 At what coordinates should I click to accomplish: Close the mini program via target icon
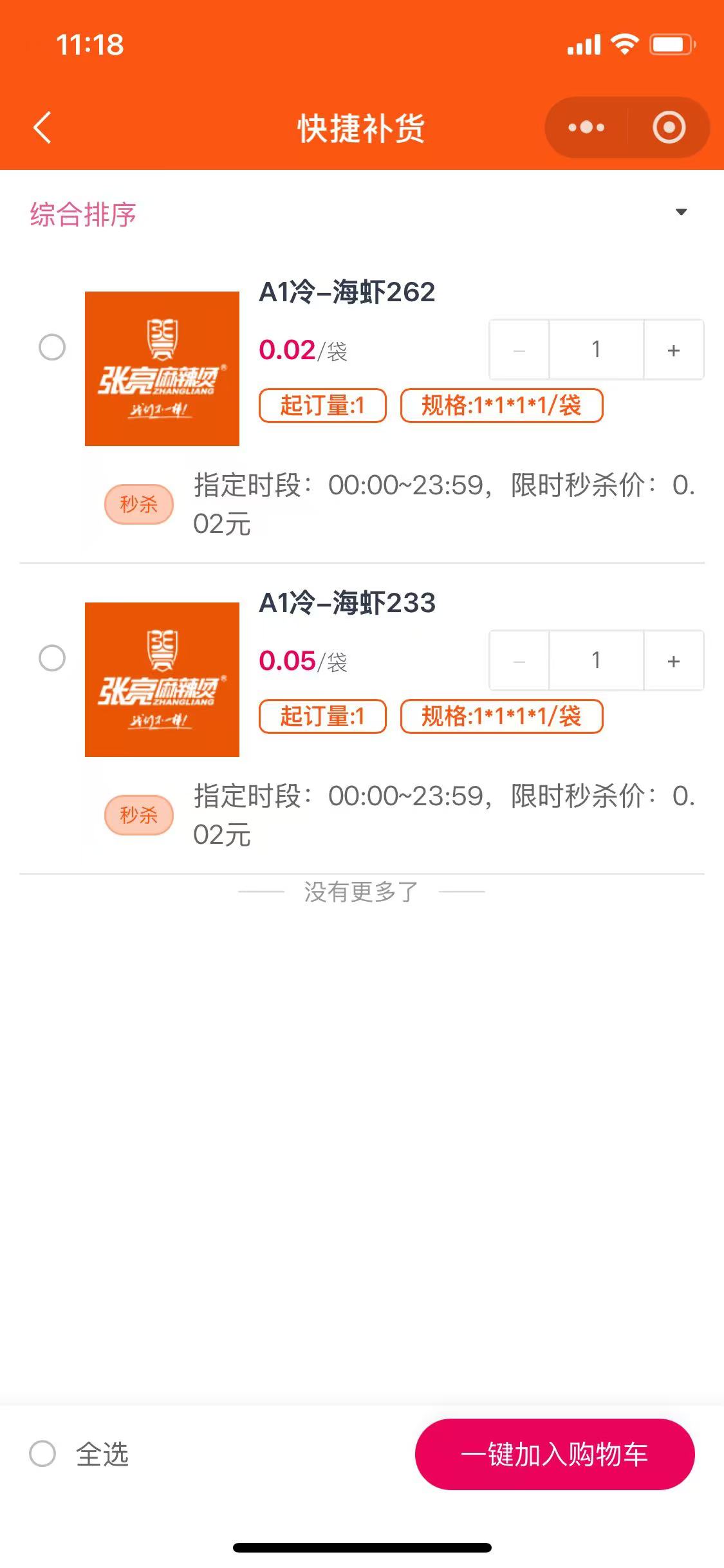pyautogui.click(x=669, y=127)
